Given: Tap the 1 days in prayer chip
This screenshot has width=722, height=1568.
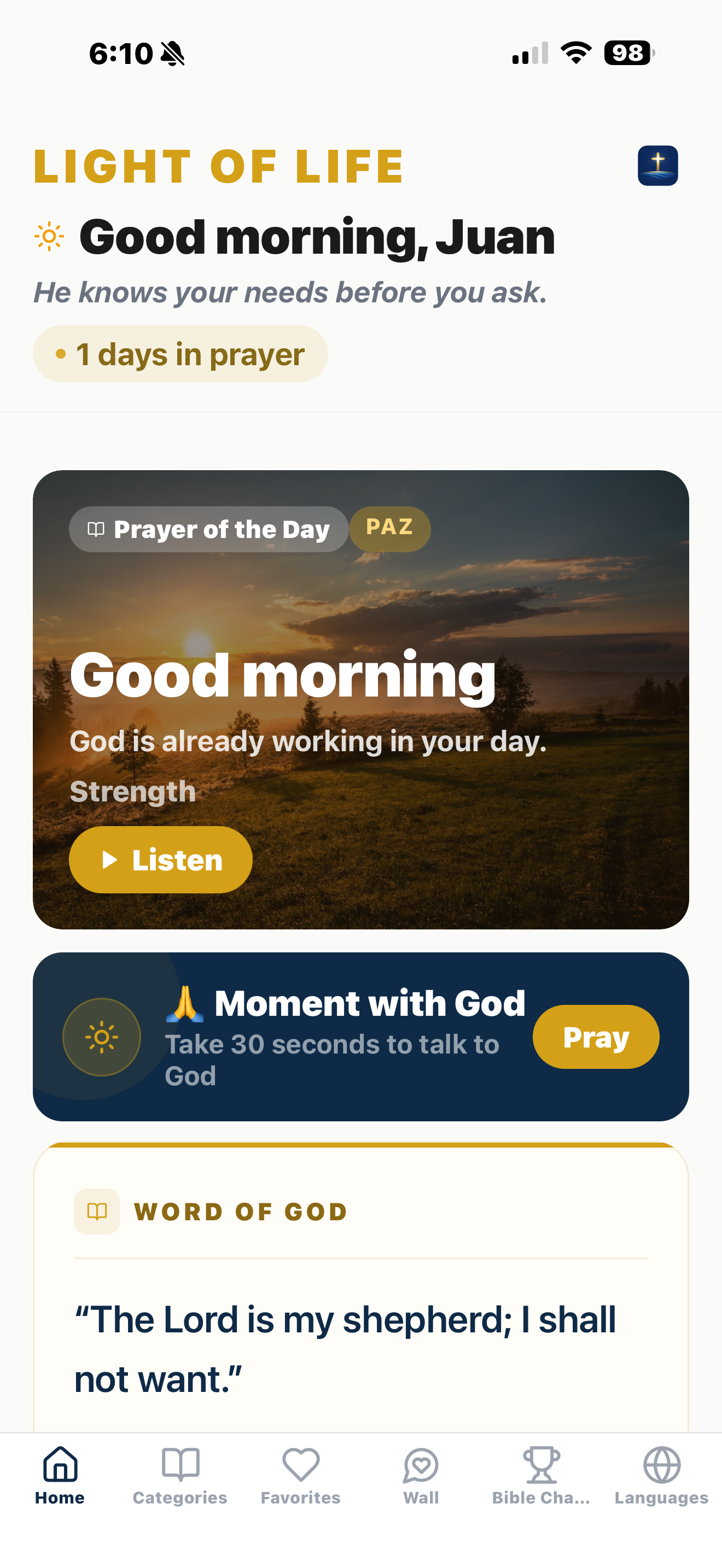Looking at the screenshot, I should tap(180, 354).
